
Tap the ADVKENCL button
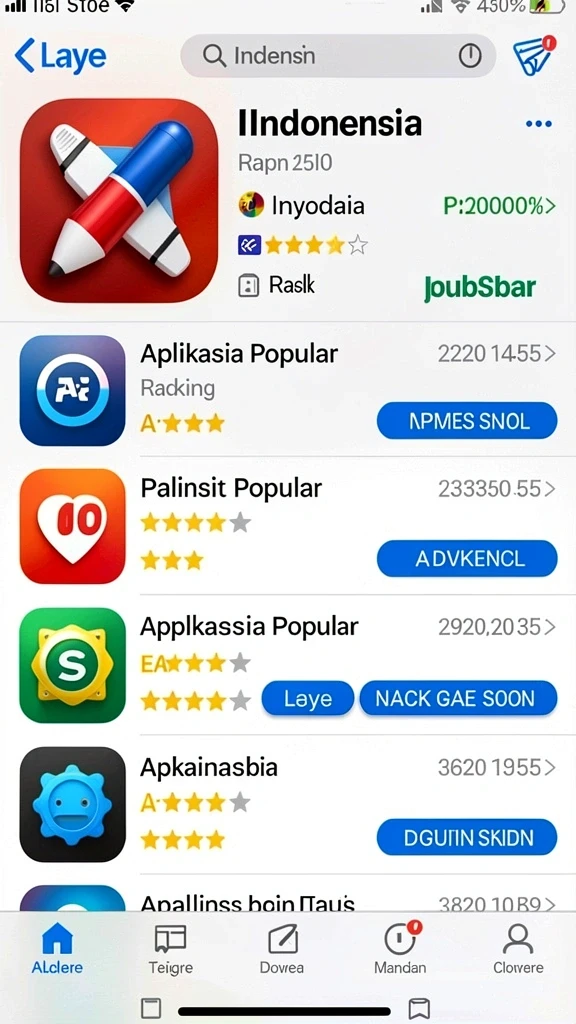coord(467,558)
